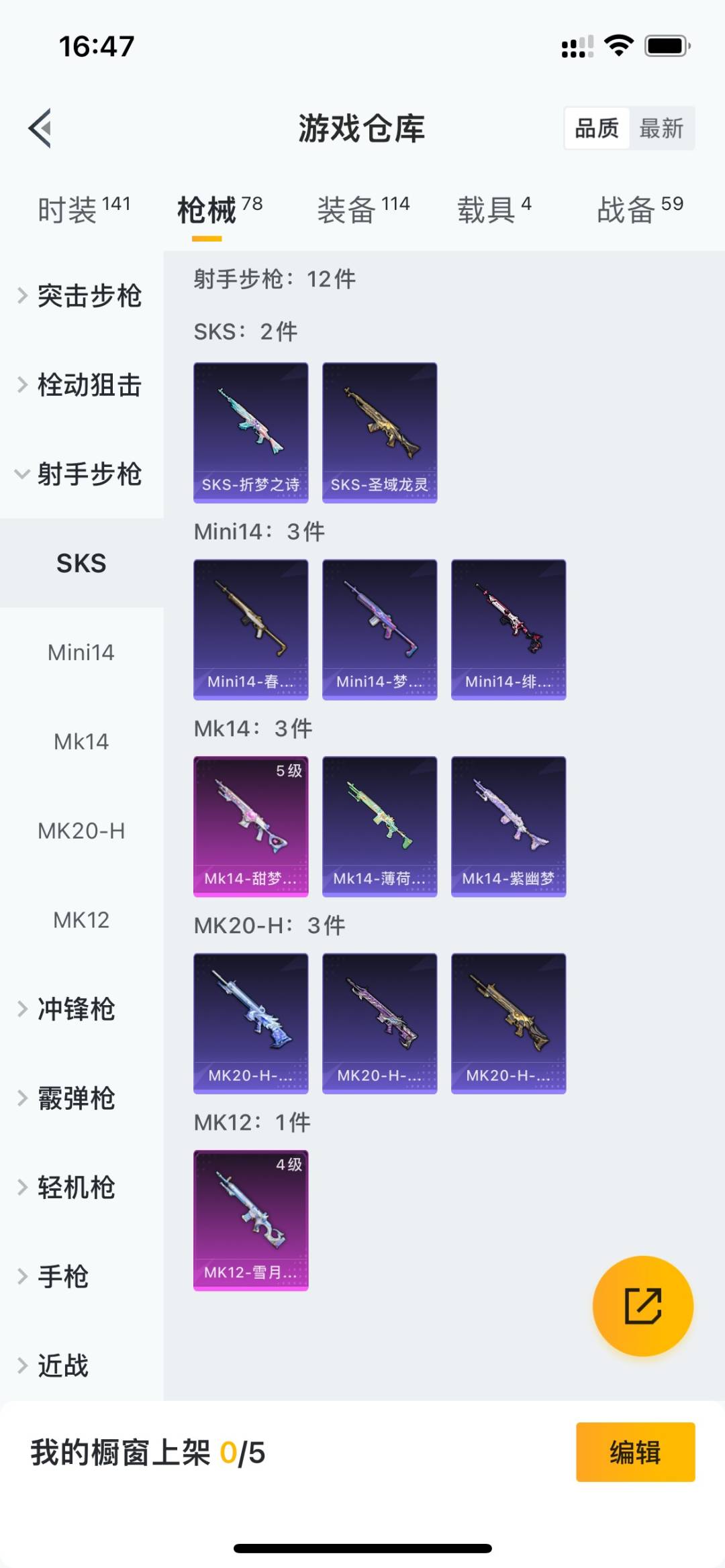Viewport: 725px width, 1568px height.
Task: Tap the yellow share floating button
Action: point(642,1306)
